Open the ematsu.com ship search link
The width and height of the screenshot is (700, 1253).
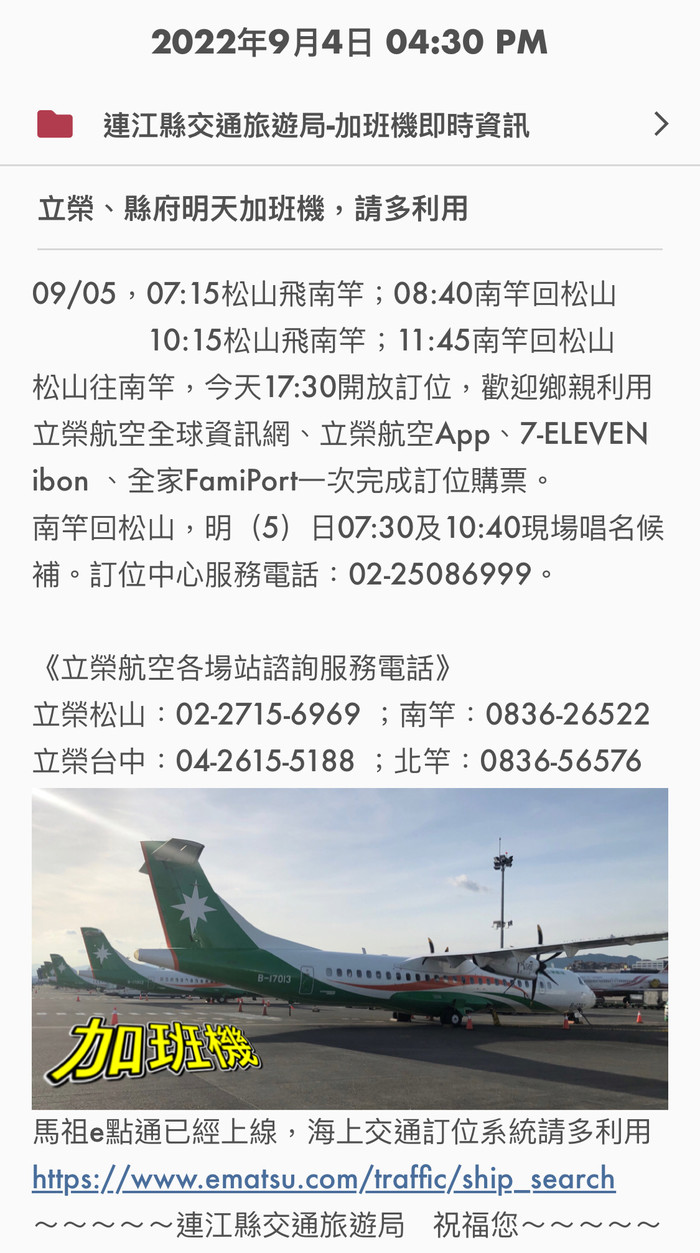(323, 1179)
